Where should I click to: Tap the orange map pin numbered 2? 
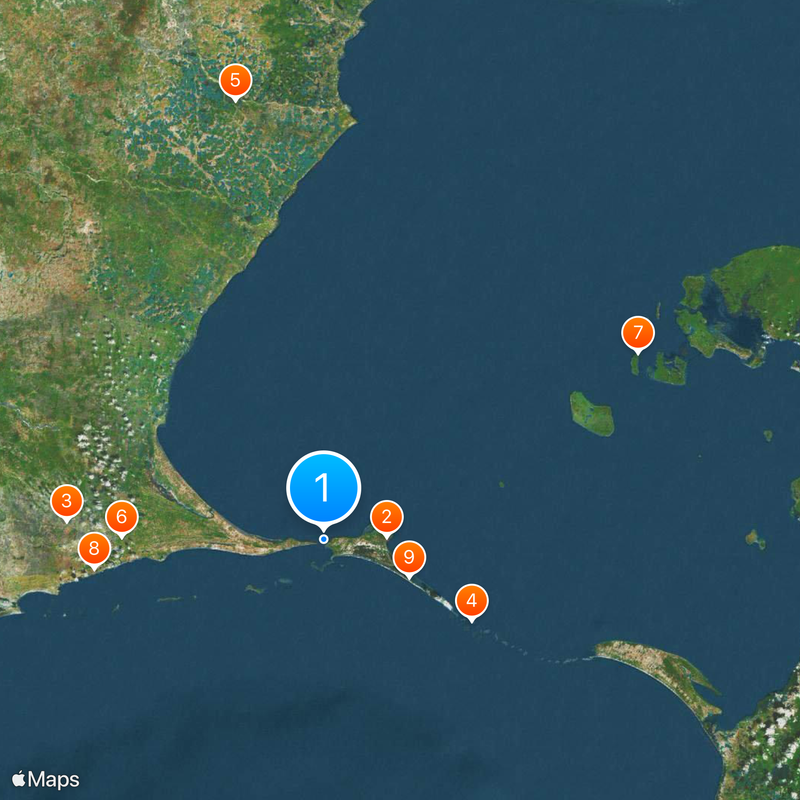(387, 517)
